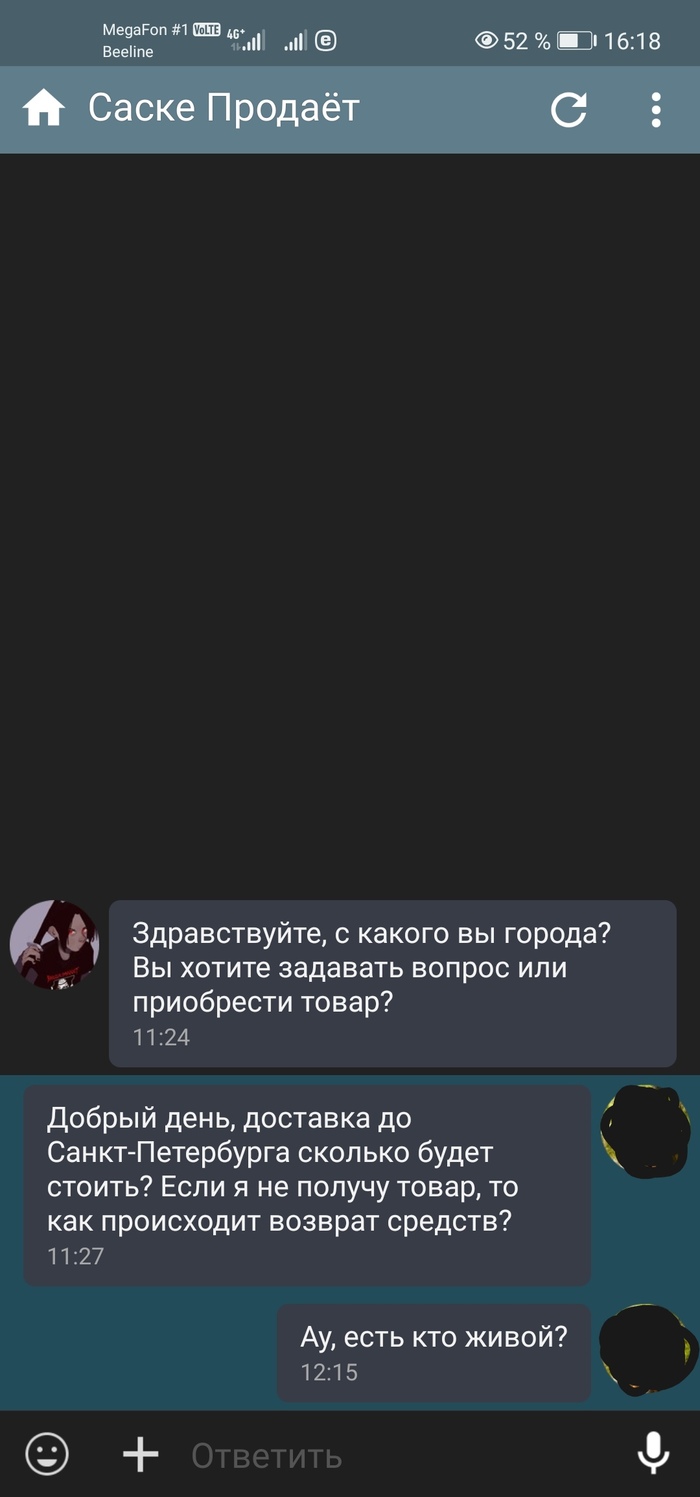Open the emoji picker
700x1497 pixels.
(47, 1454)
